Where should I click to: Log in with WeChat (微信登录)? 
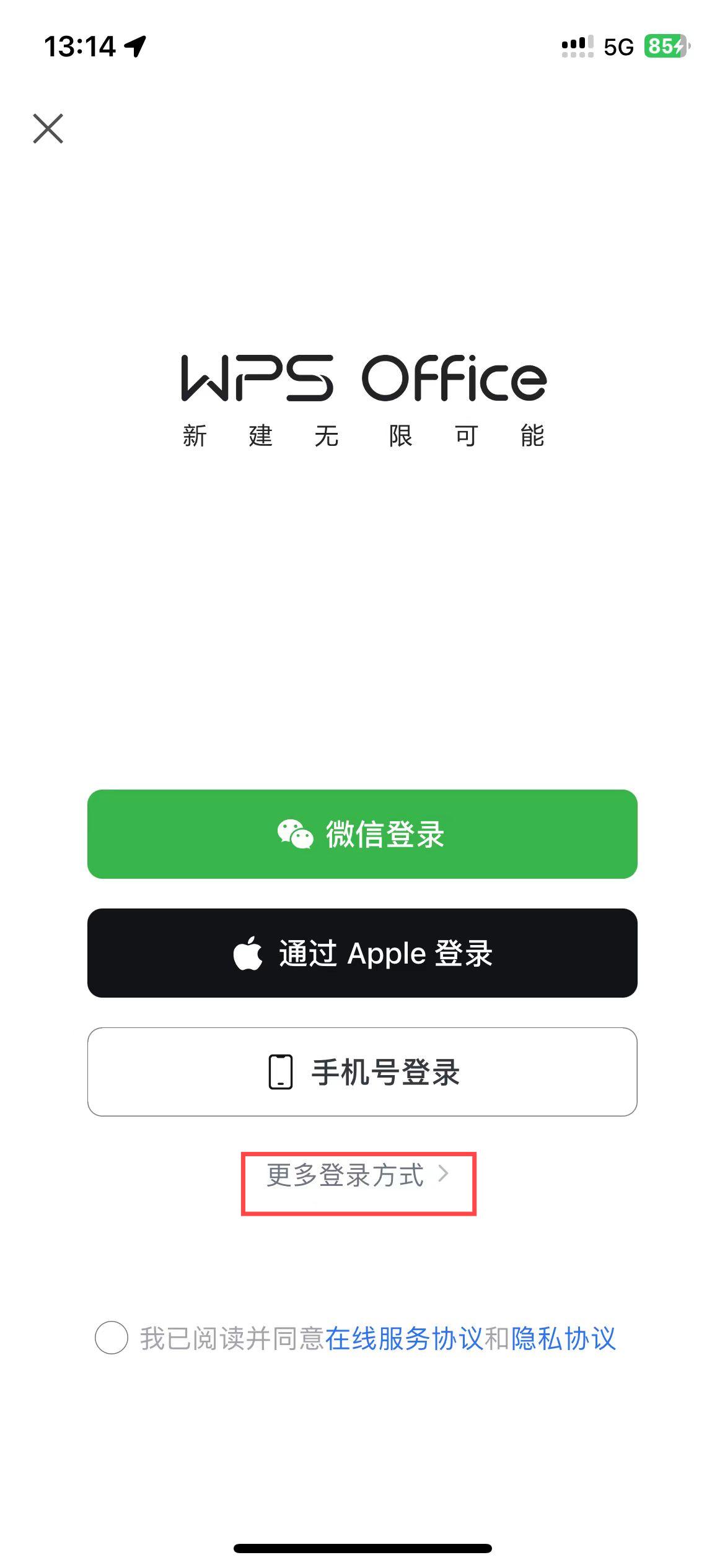click(x=362, y=834)
